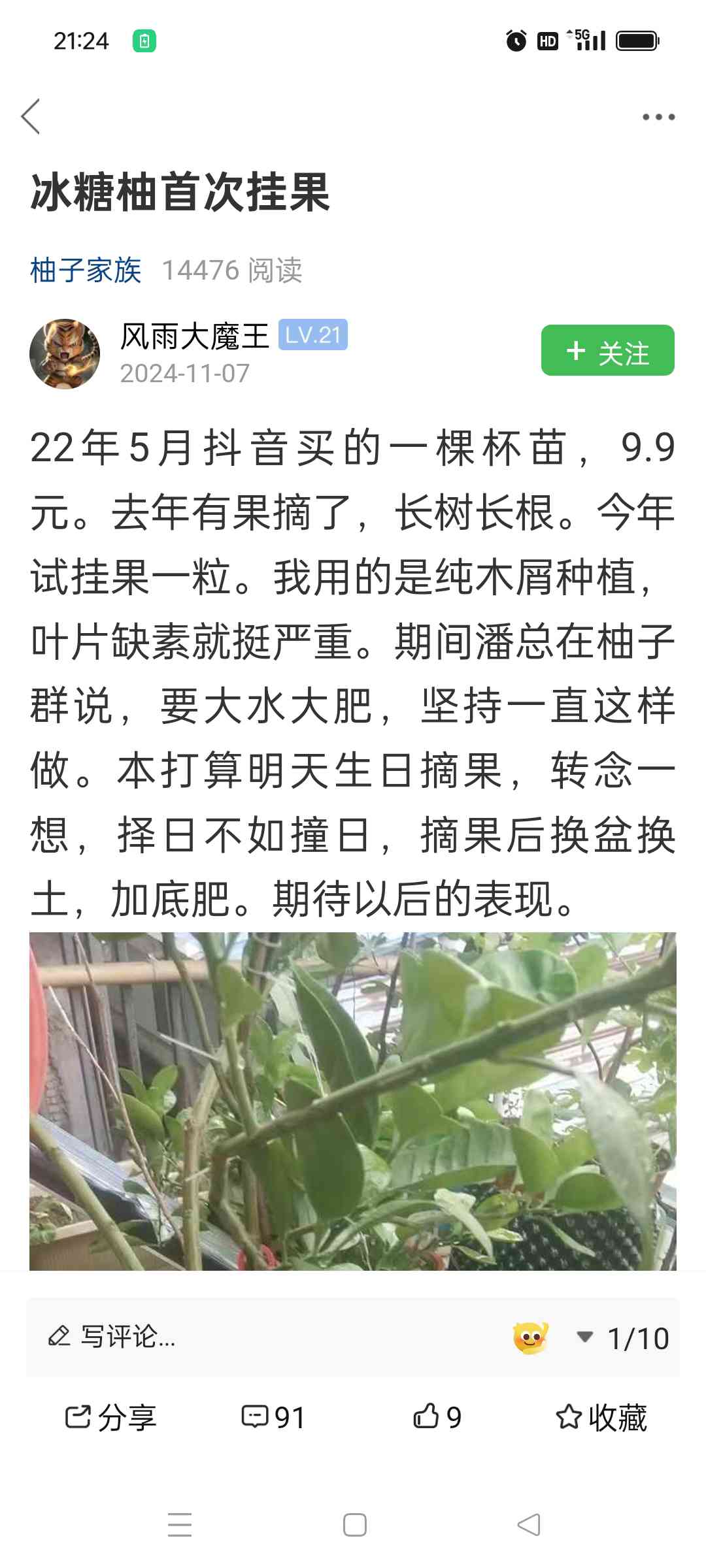
Task: Follow the author with the 关注 button
Action: (x=607, y=351)
